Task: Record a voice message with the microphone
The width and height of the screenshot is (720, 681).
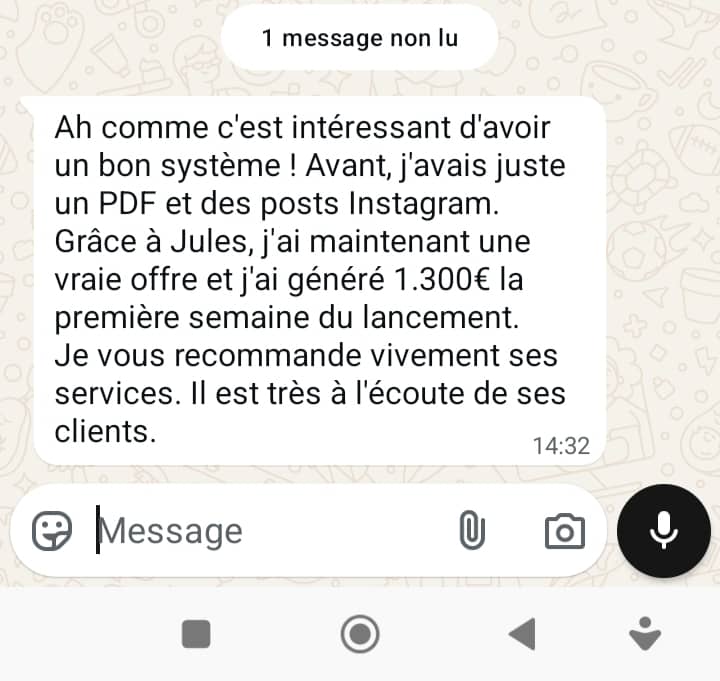Action: pyautogui.click(x=663, y=531)
